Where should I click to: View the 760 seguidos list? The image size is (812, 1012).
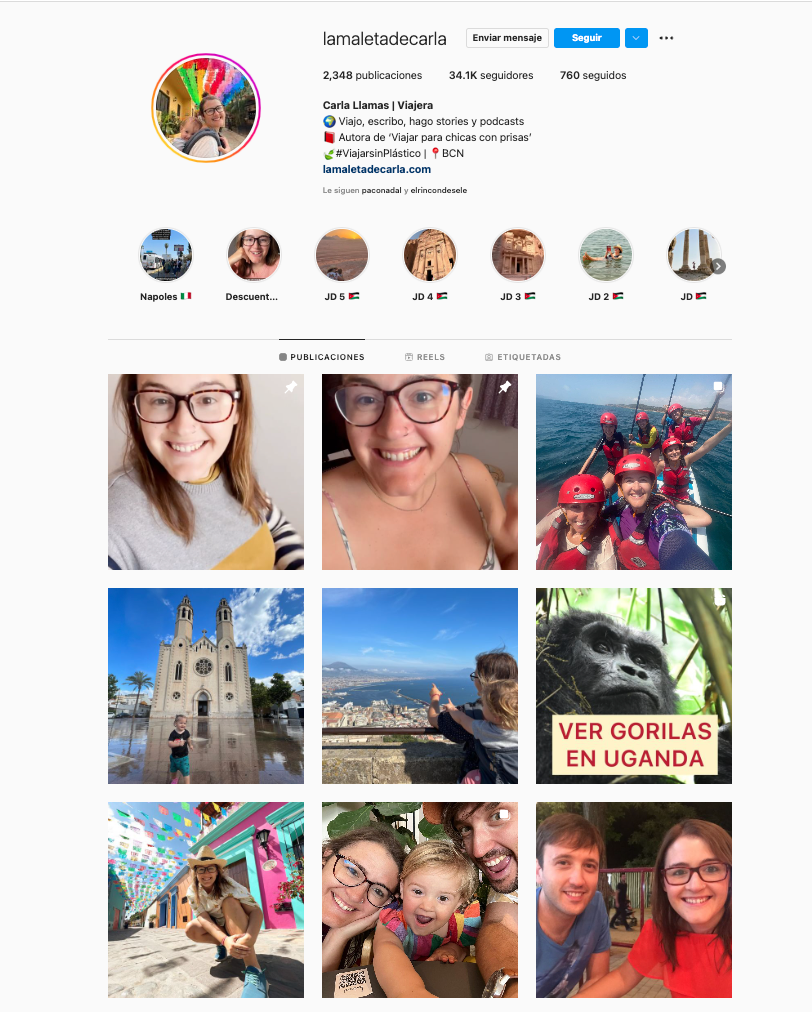click(x=593, y=75)
